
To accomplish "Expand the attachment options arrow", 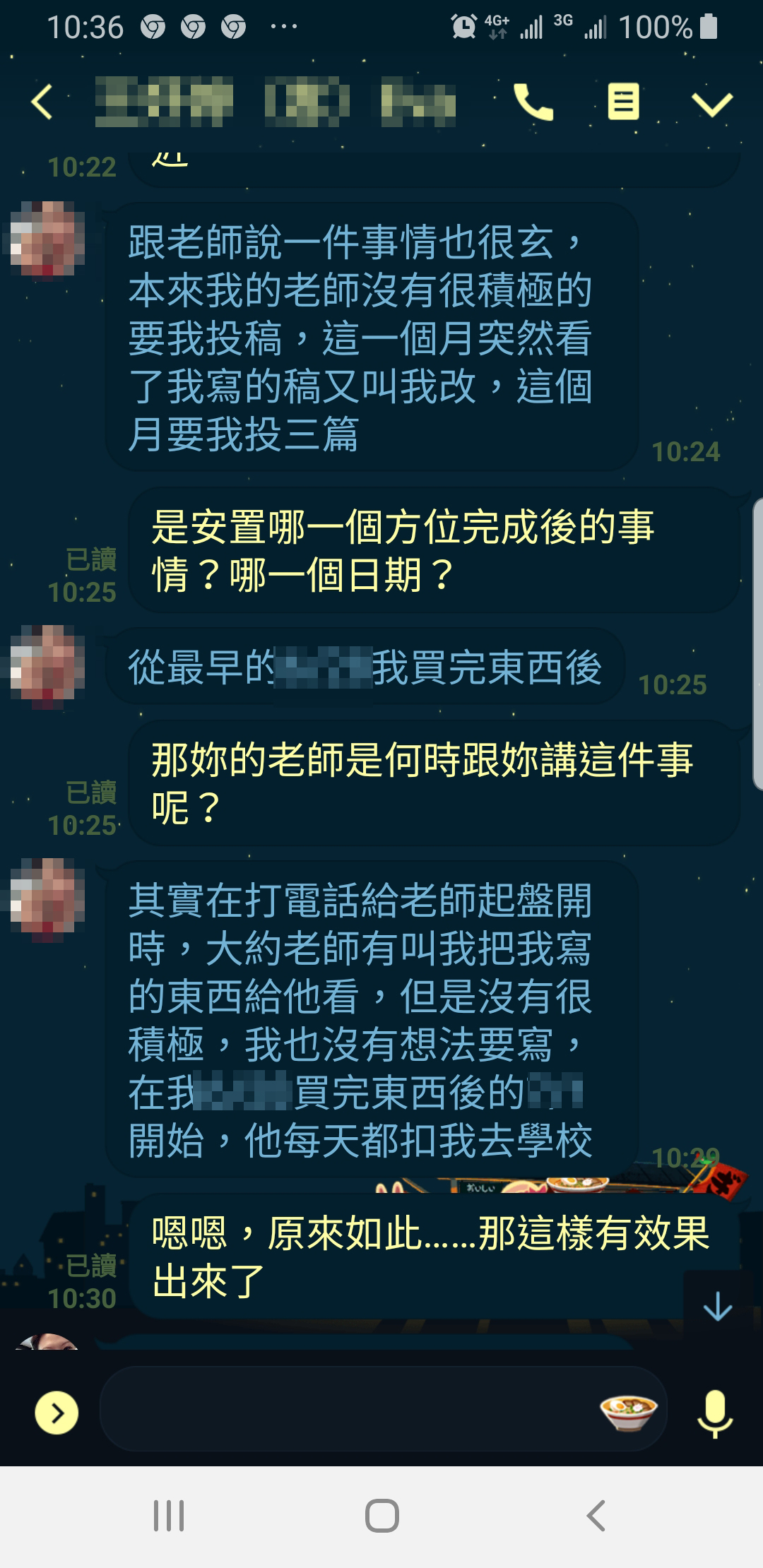I will [57, 1413].
